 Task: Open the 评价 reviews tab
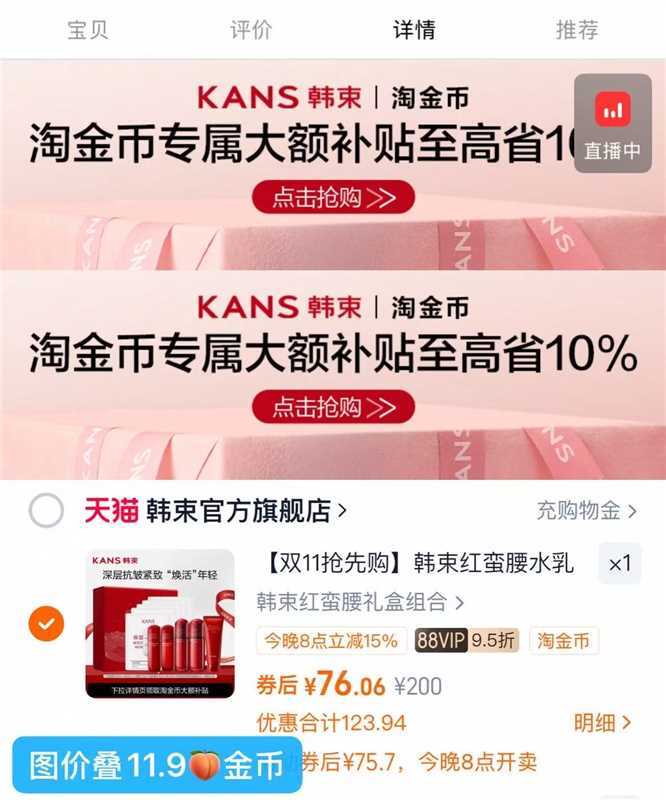tap(250, 30)
